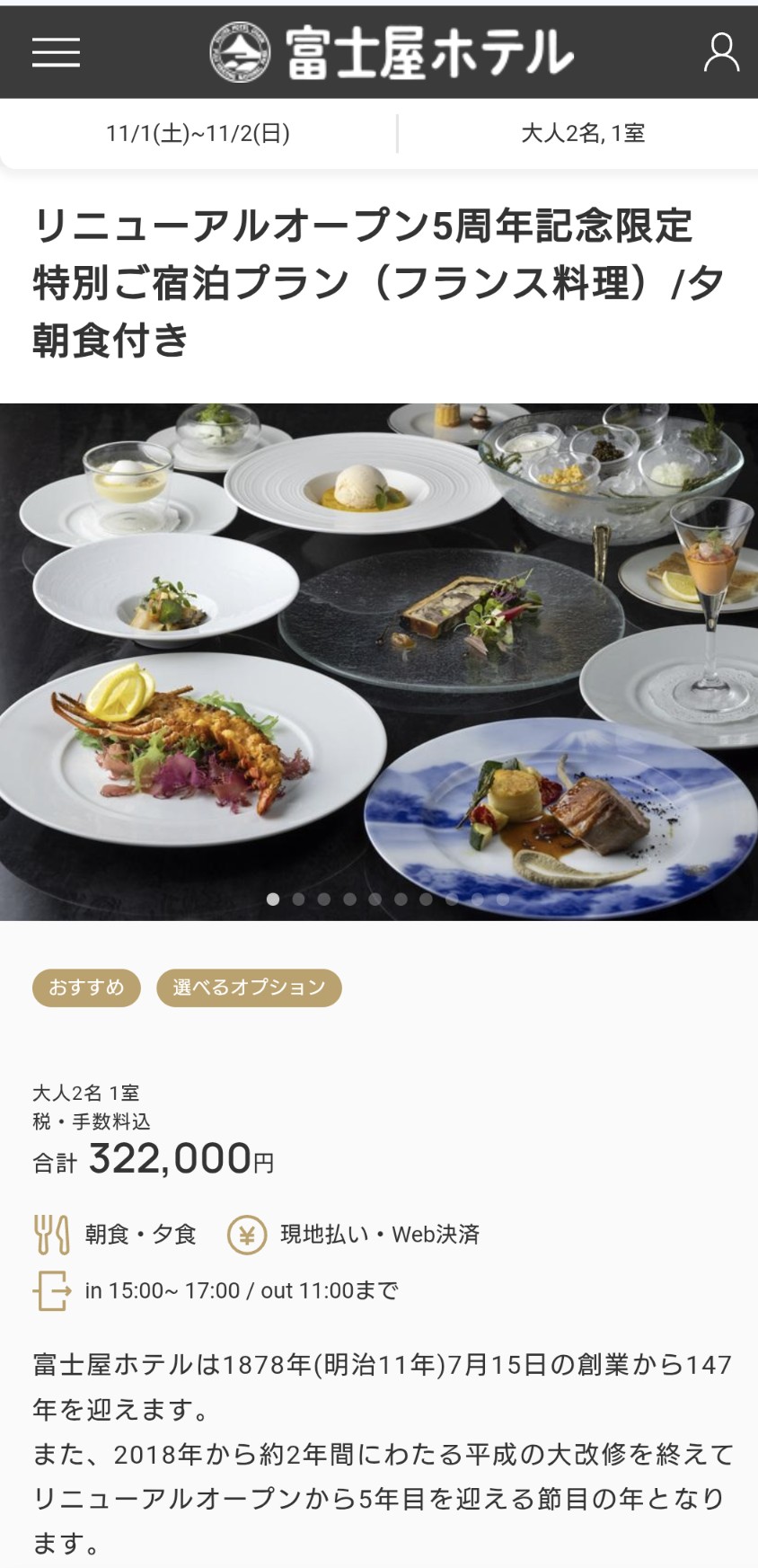Open the French cuisine plan photo
Image resolution: width=758 pixels, height=1568 pixels.
(379, 661)
